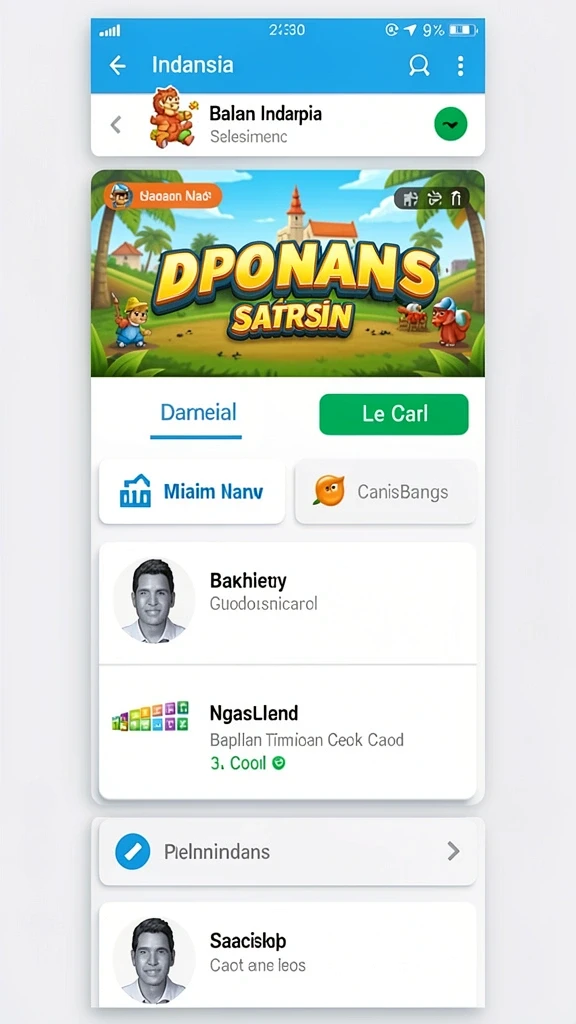The image size is (576, 1024).
Task: Open the NgasLlend row
Action: (x=287, y=732)
